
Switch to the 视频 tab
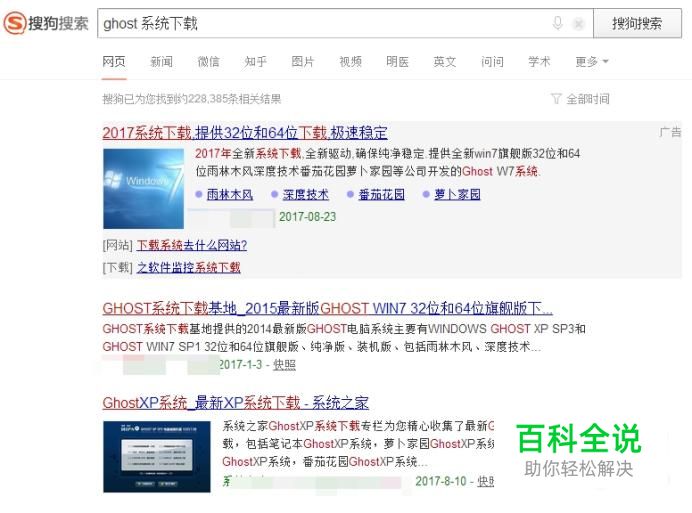(350, 62)
